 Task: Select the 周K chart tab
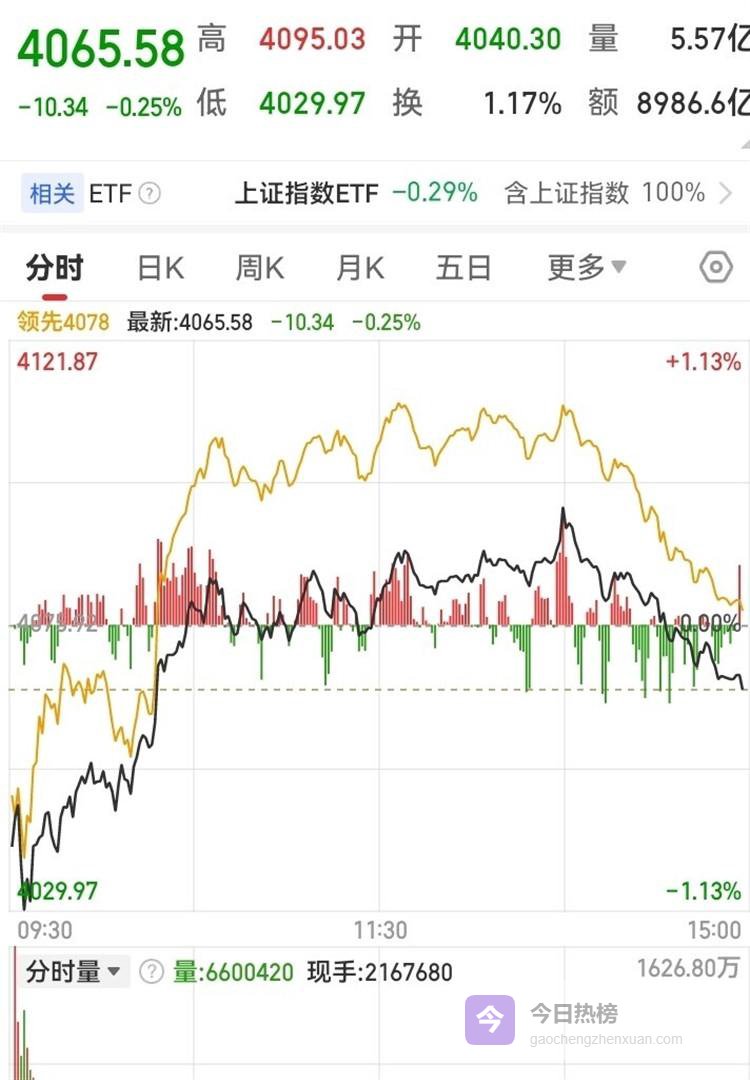coord(260,268)
